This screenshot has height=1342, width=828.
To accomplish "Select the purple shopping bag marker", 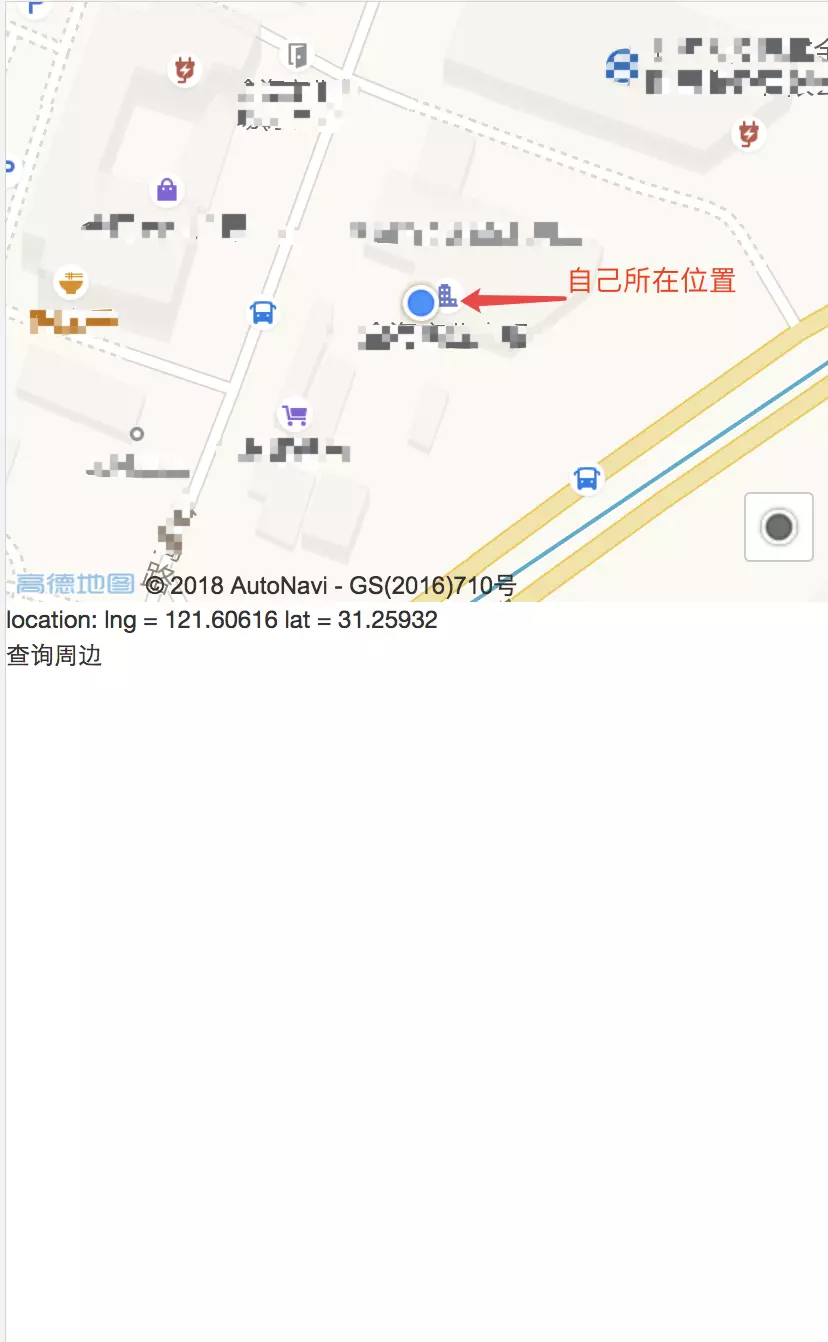I will click(167, 190).
